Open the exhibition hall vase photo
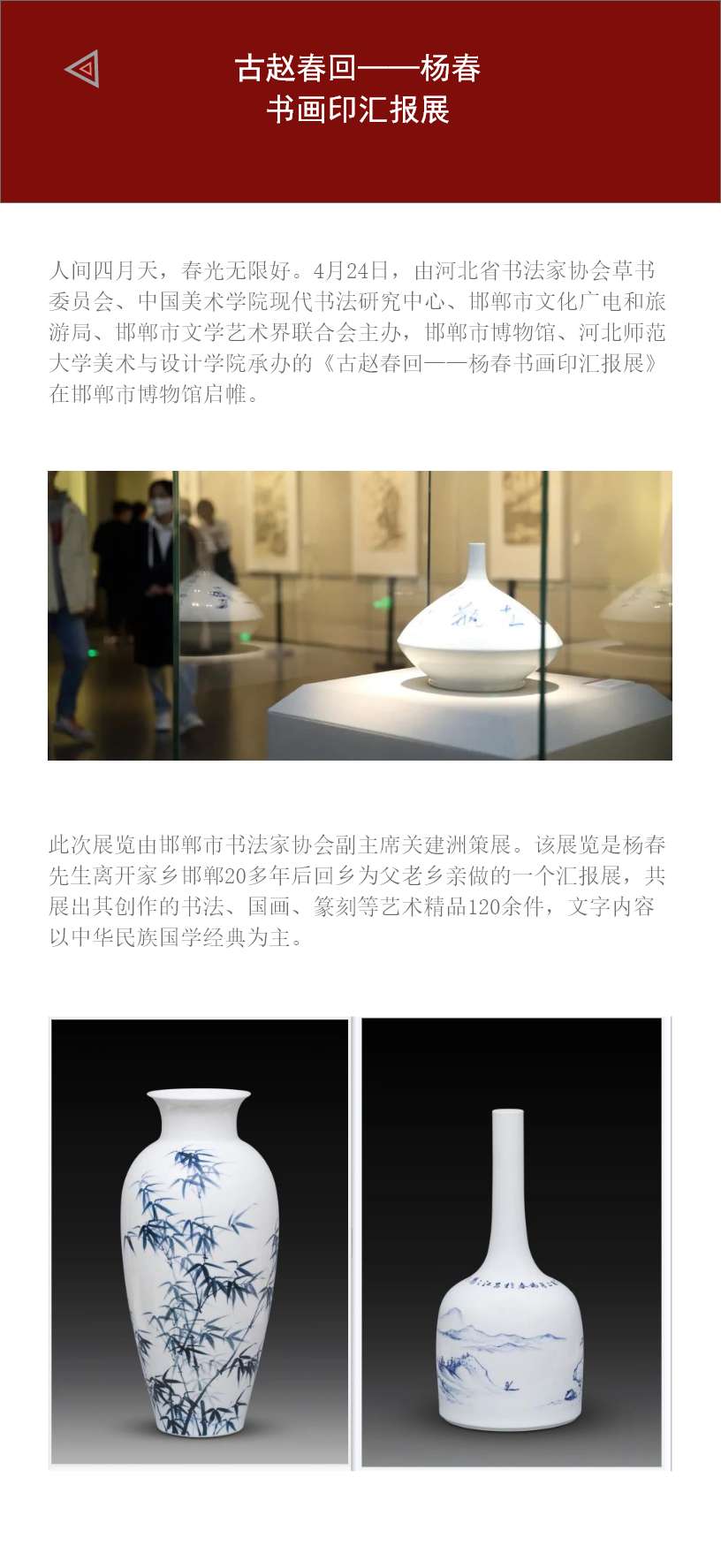Image resolution: width=721 pixels, height=1568 pixels. (360, 615)
